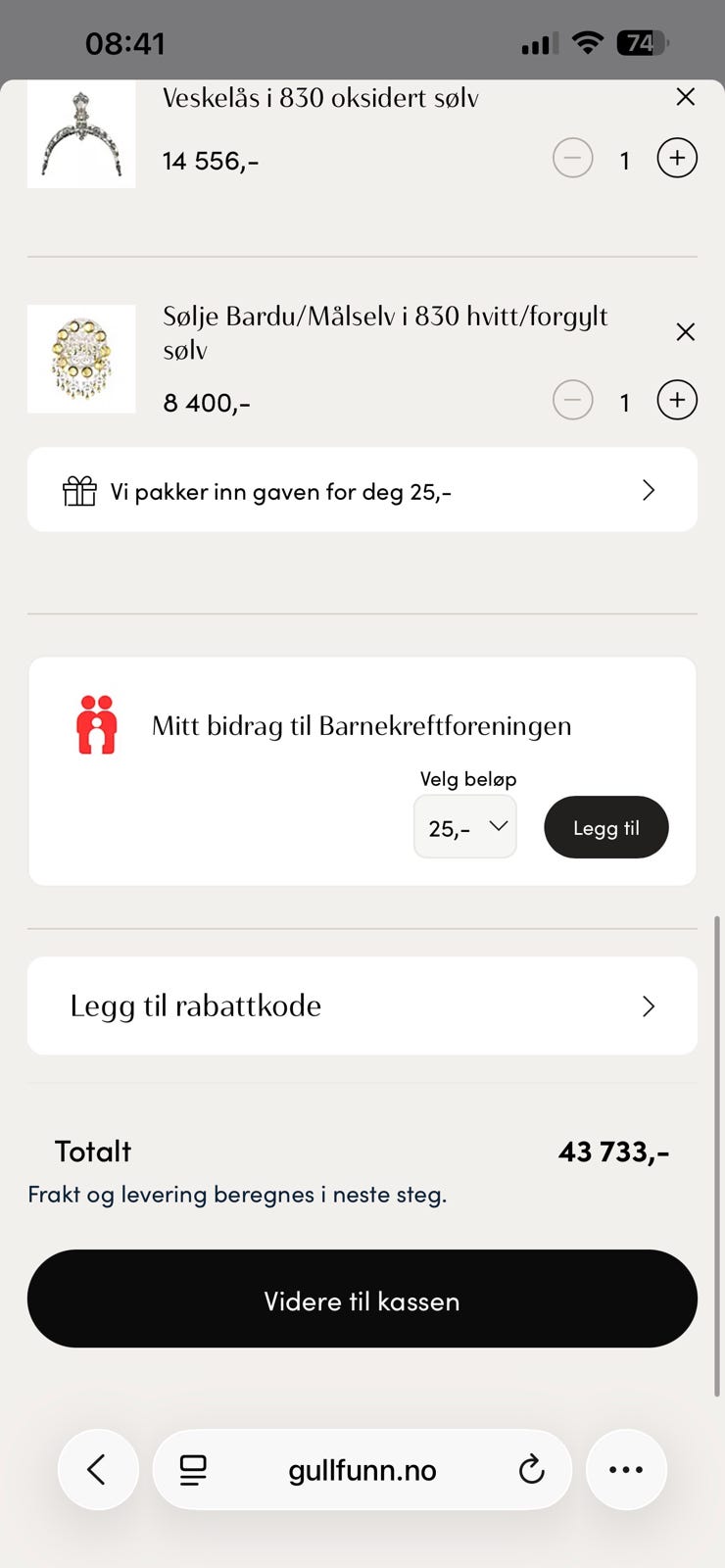The width and height of the screenshot is (725, 1568).
Task: Open 'Vi pakker inn gaven for deg' option
Action: 282,491
